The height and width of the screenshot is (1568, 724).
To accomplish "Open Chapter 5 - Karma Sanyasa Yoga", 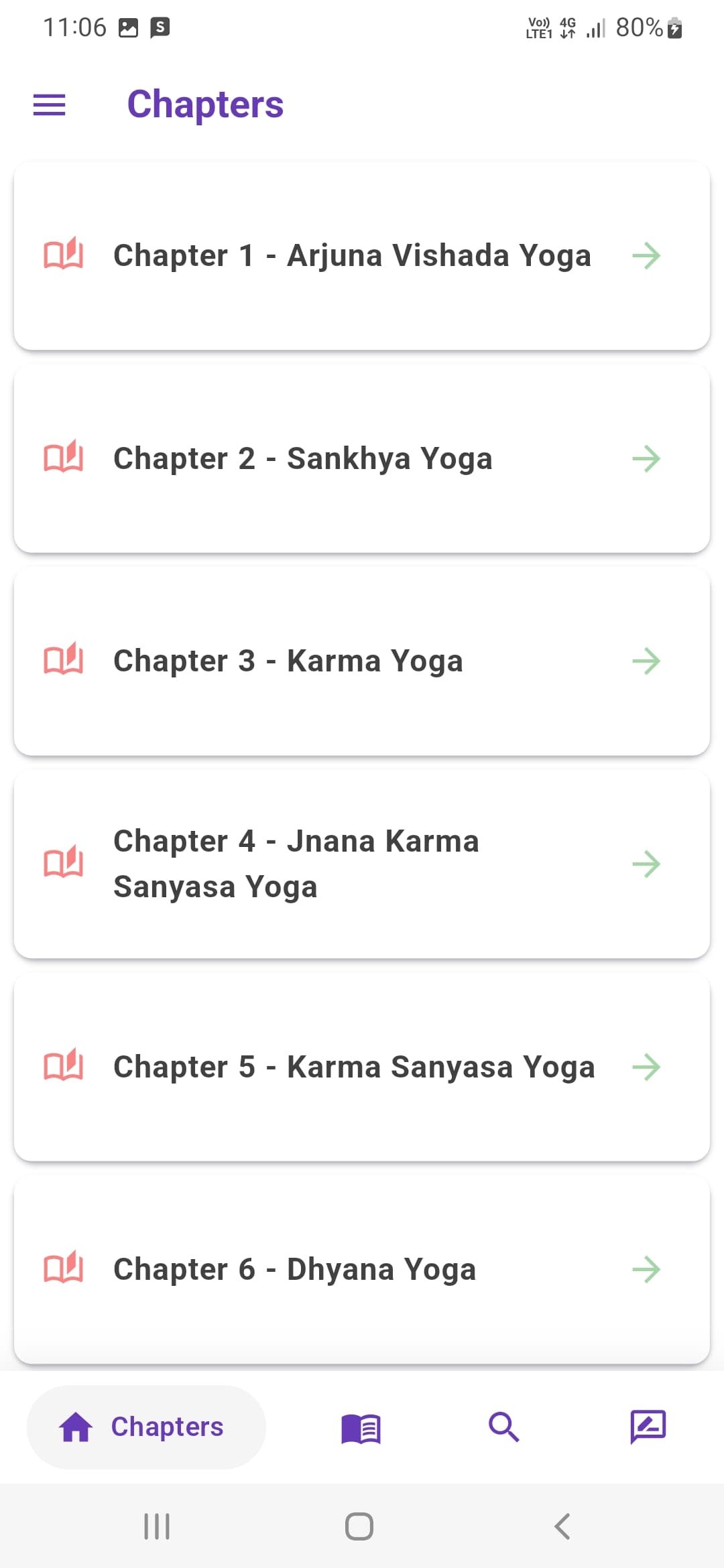I will tap(362, 1067).
